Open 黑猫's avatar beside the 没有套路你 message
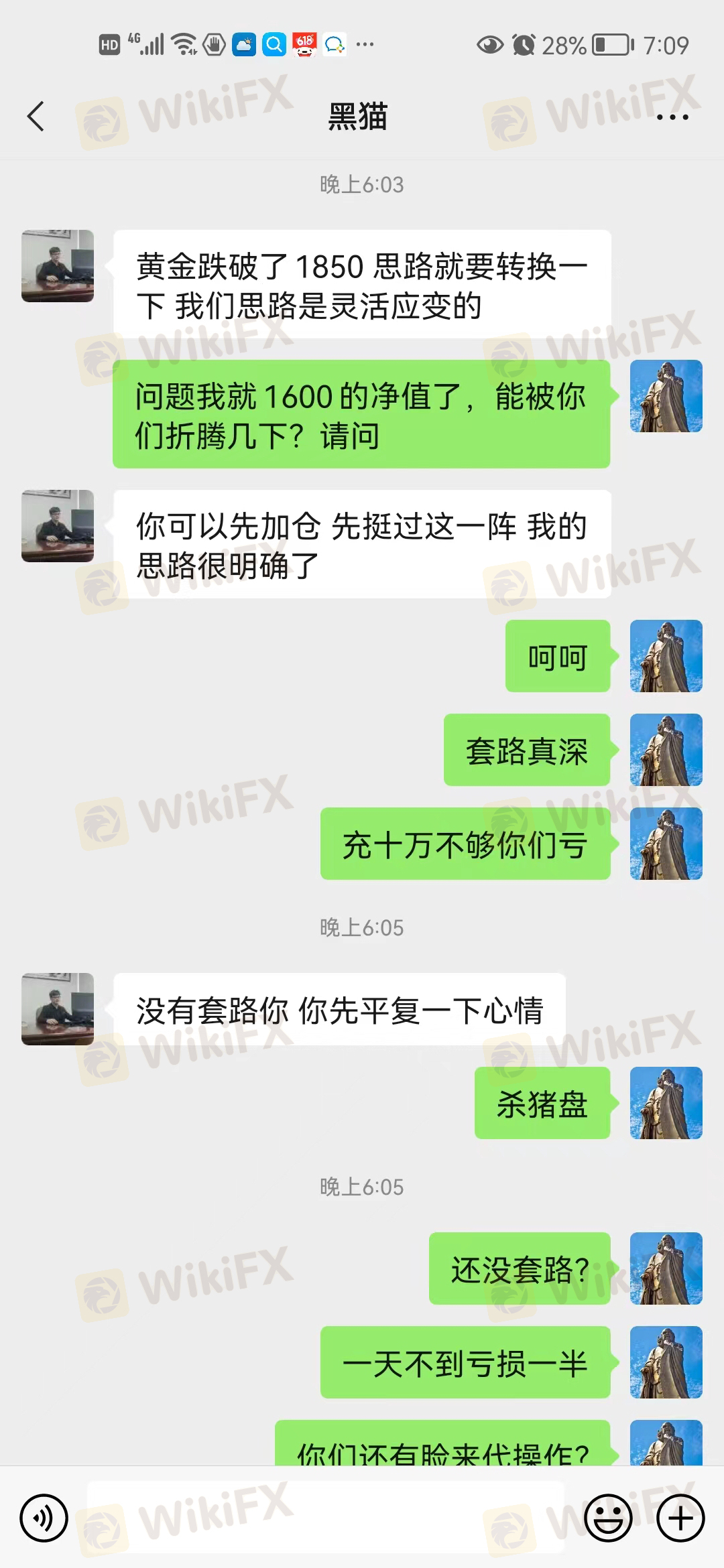Viewport: 724px width, 1568px height. coord(58,1009)
